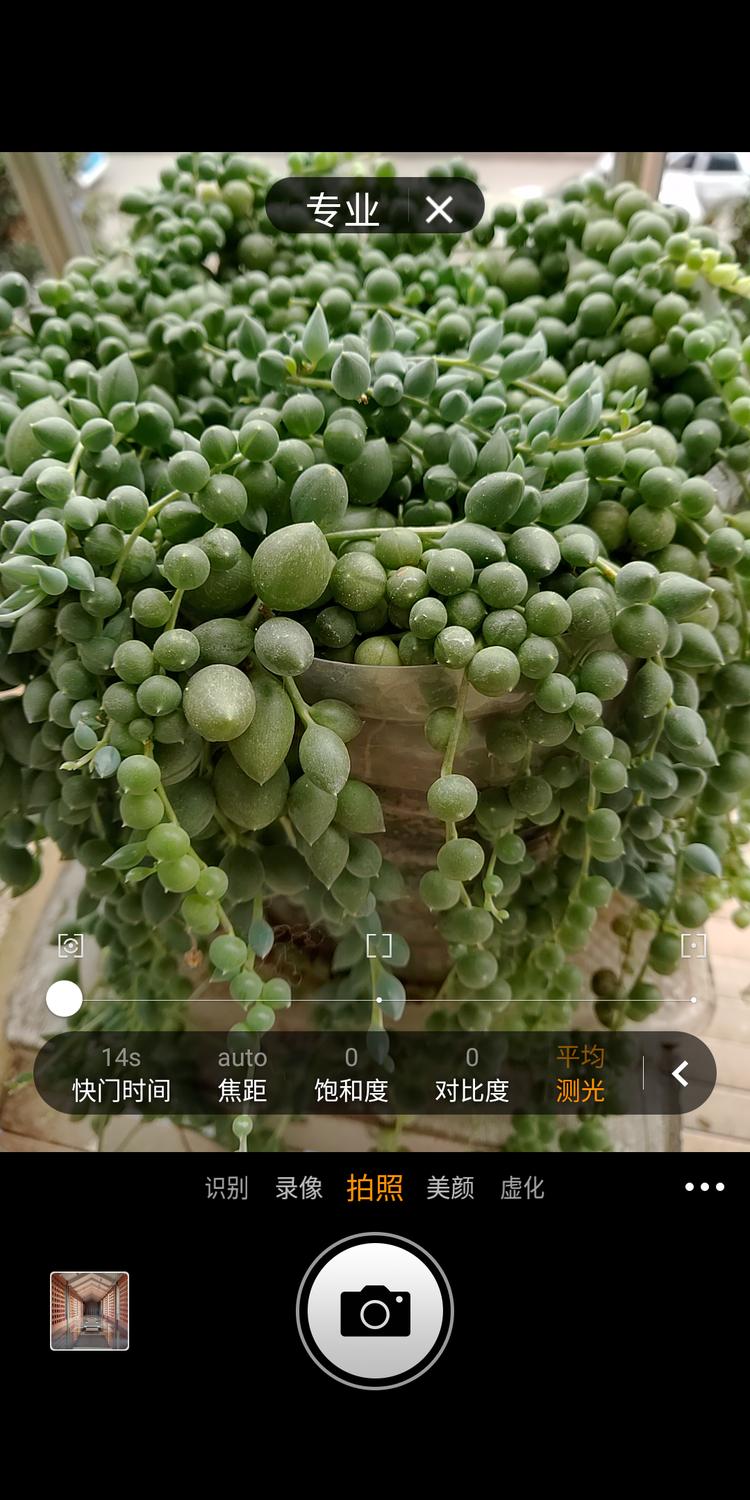Open the 14s 快门时间 shutter speed picker

coord(122,1072)
